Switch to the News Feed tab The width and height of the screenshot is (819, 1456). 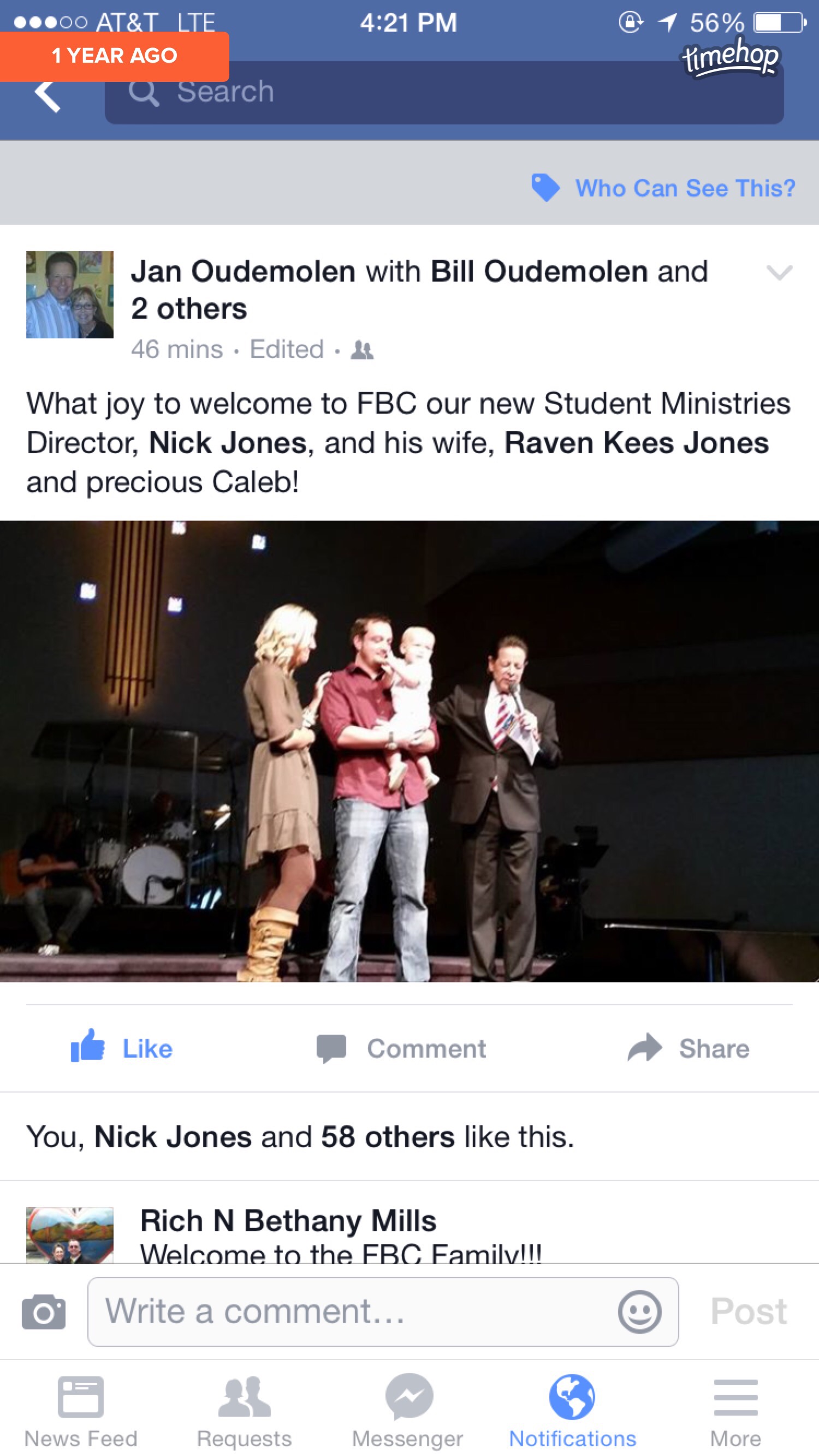(x=81, y=1407)
